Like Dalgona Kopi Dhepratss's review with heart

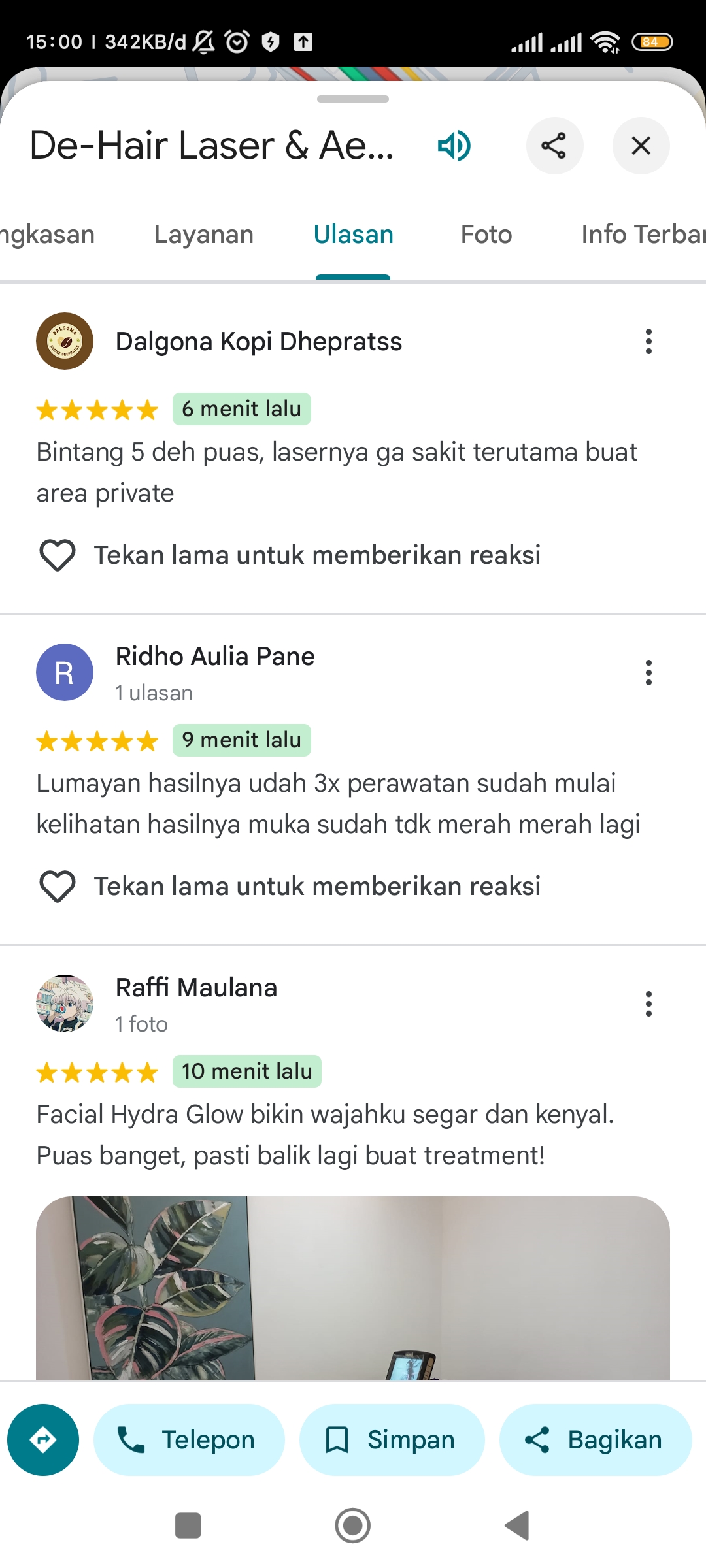coord(58,555)
